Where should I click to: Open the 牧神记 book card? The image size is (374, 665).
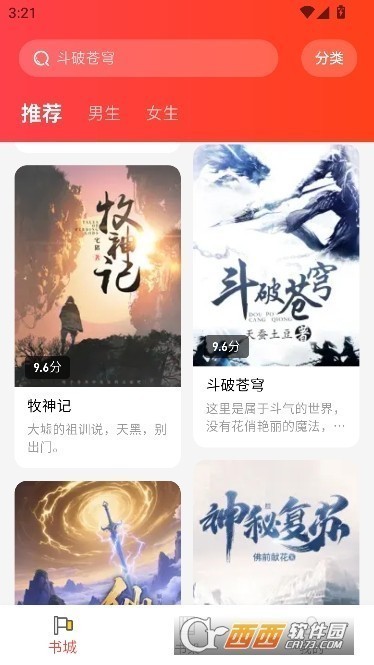pyautogui.click(x=98, y=316)
